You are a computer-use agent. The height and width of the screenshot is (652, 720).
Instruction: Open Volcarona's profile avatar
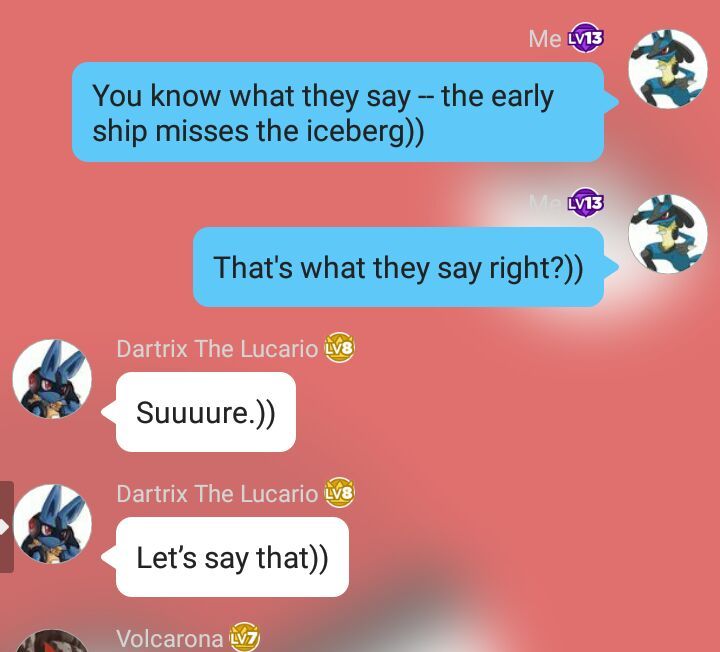pyautogui.click(x=52, y=642)
